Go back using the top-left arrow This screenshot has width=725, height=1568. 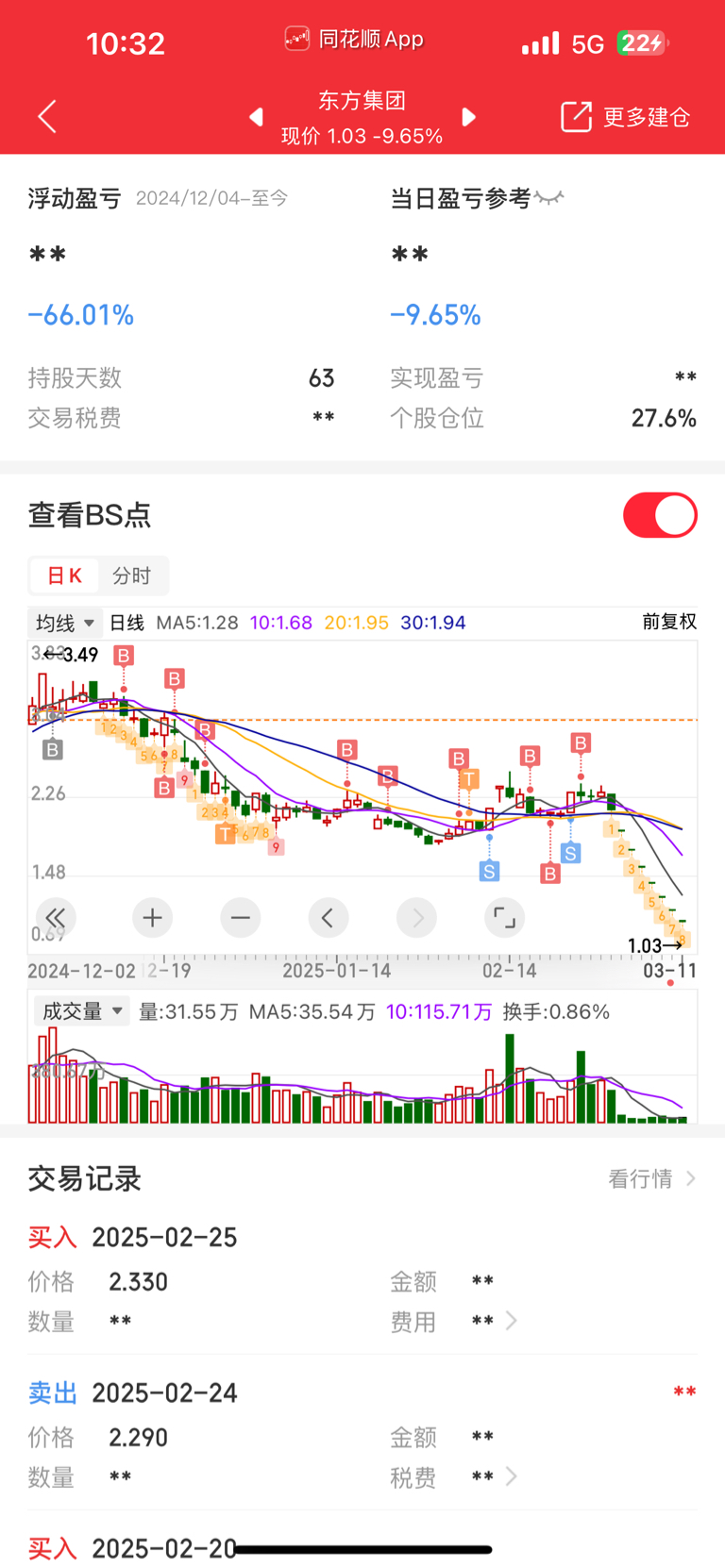47,117
